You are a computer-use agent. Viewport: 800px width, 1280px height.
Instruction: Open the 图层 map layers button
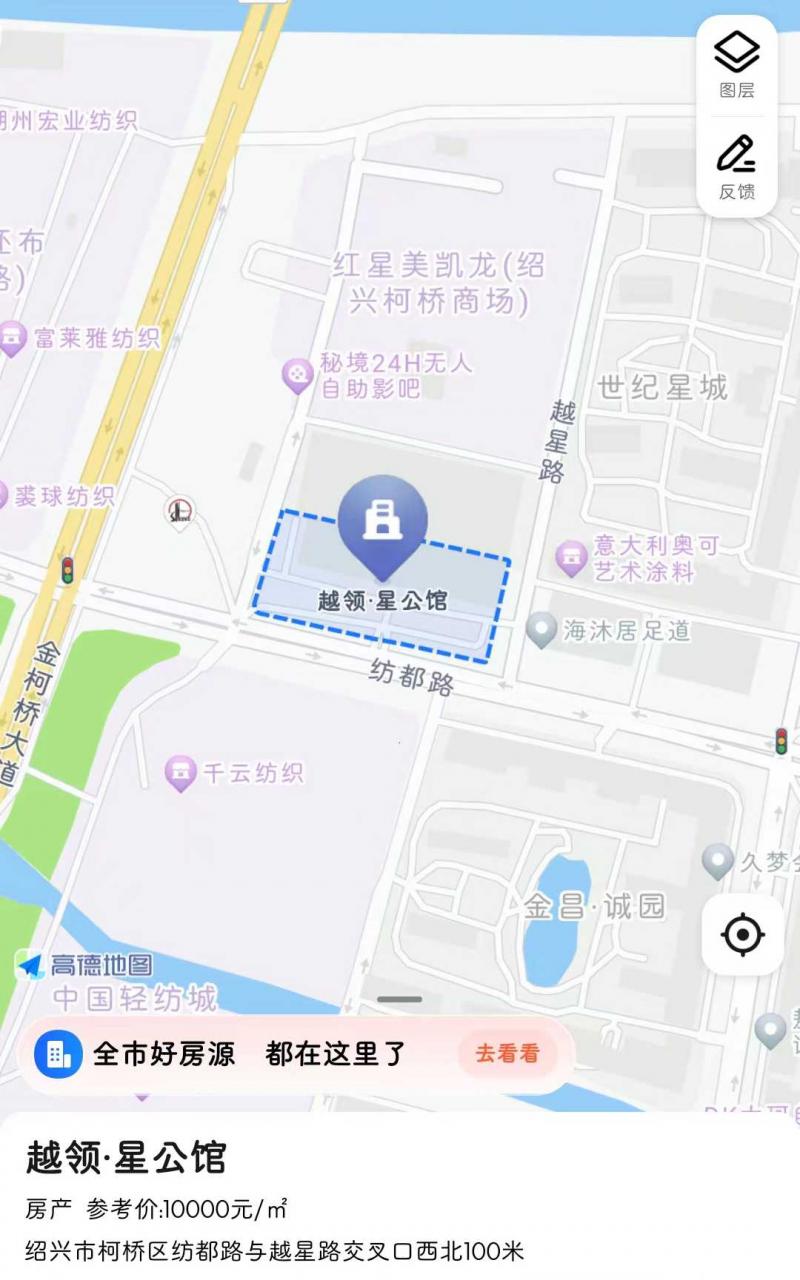(737, 64)
